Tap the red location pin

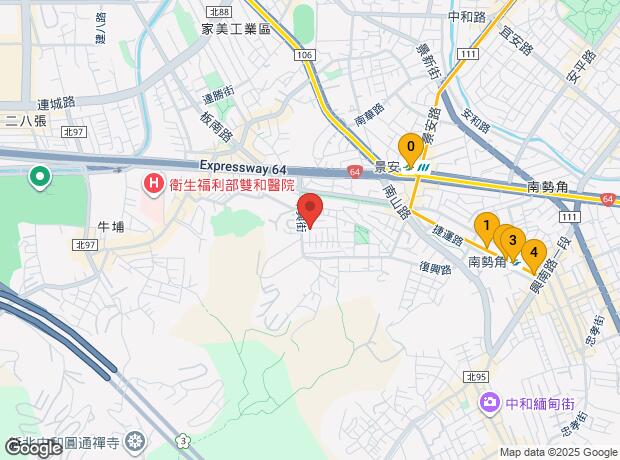[310, 210]
